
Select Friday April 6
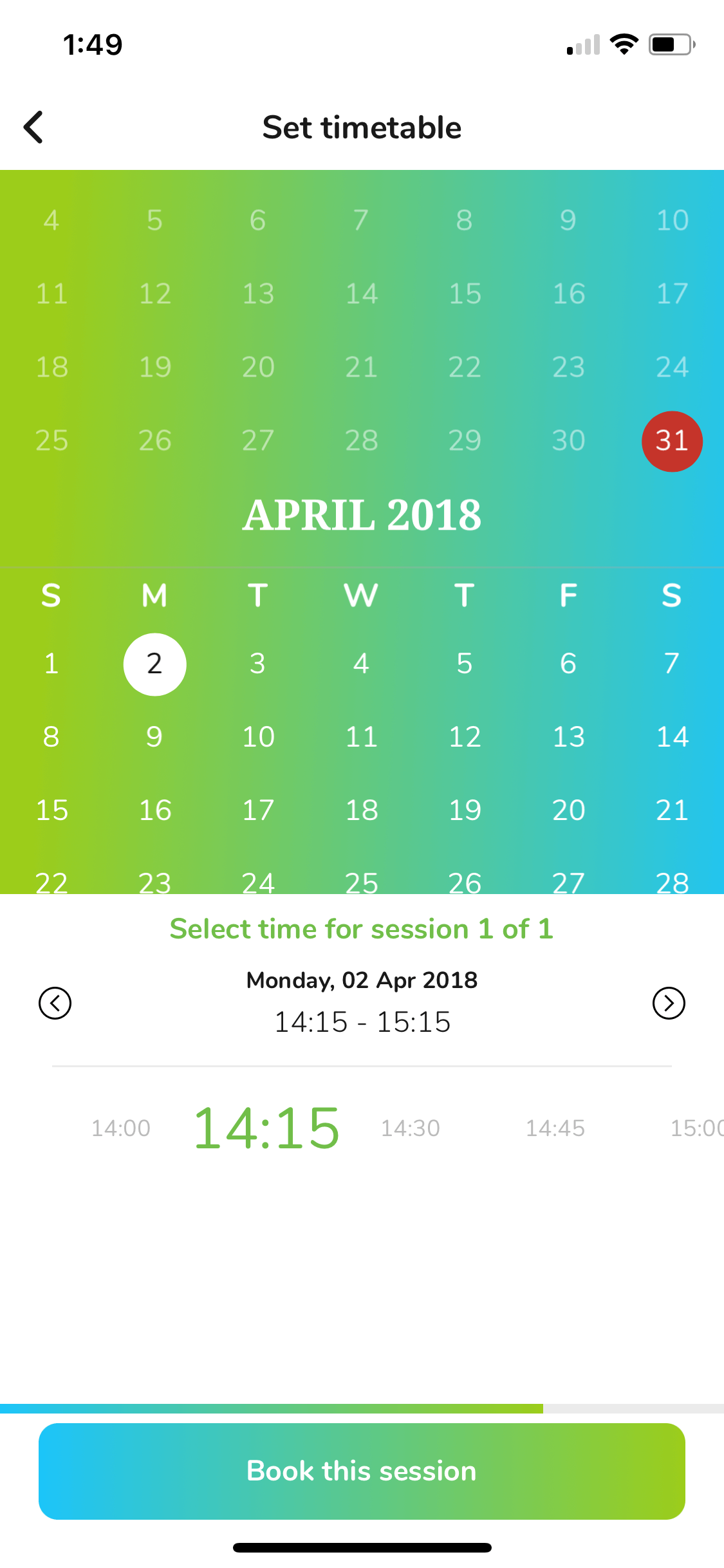click(x=568, y=664)
